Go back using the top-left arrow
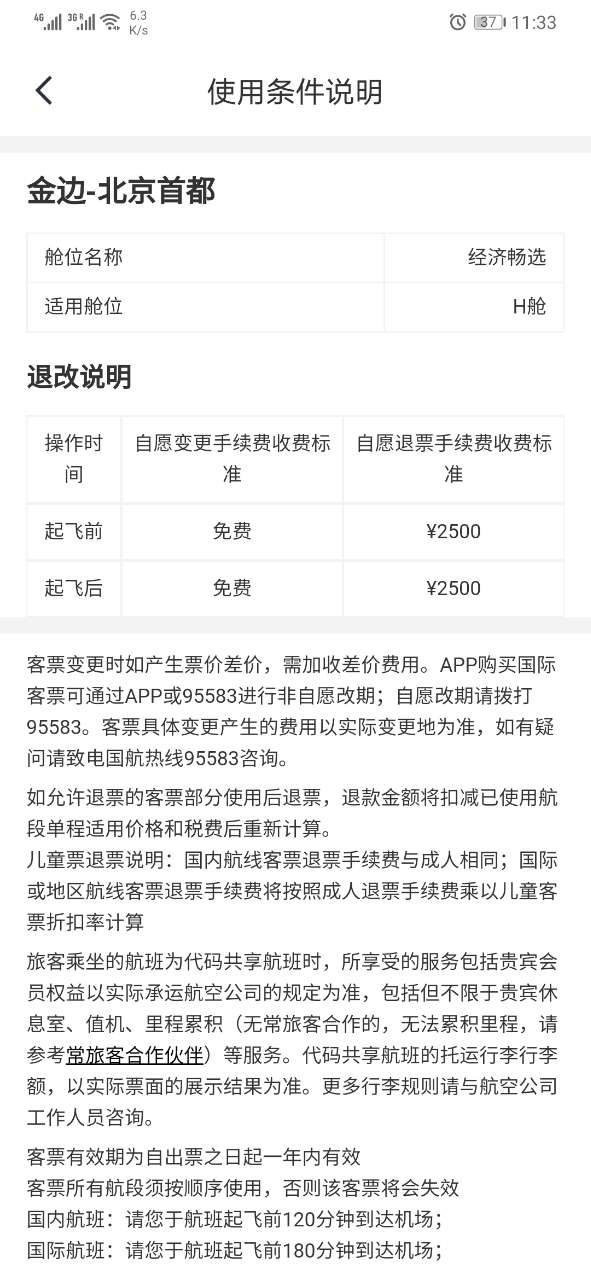591x1280 pixels. (43, 91)
